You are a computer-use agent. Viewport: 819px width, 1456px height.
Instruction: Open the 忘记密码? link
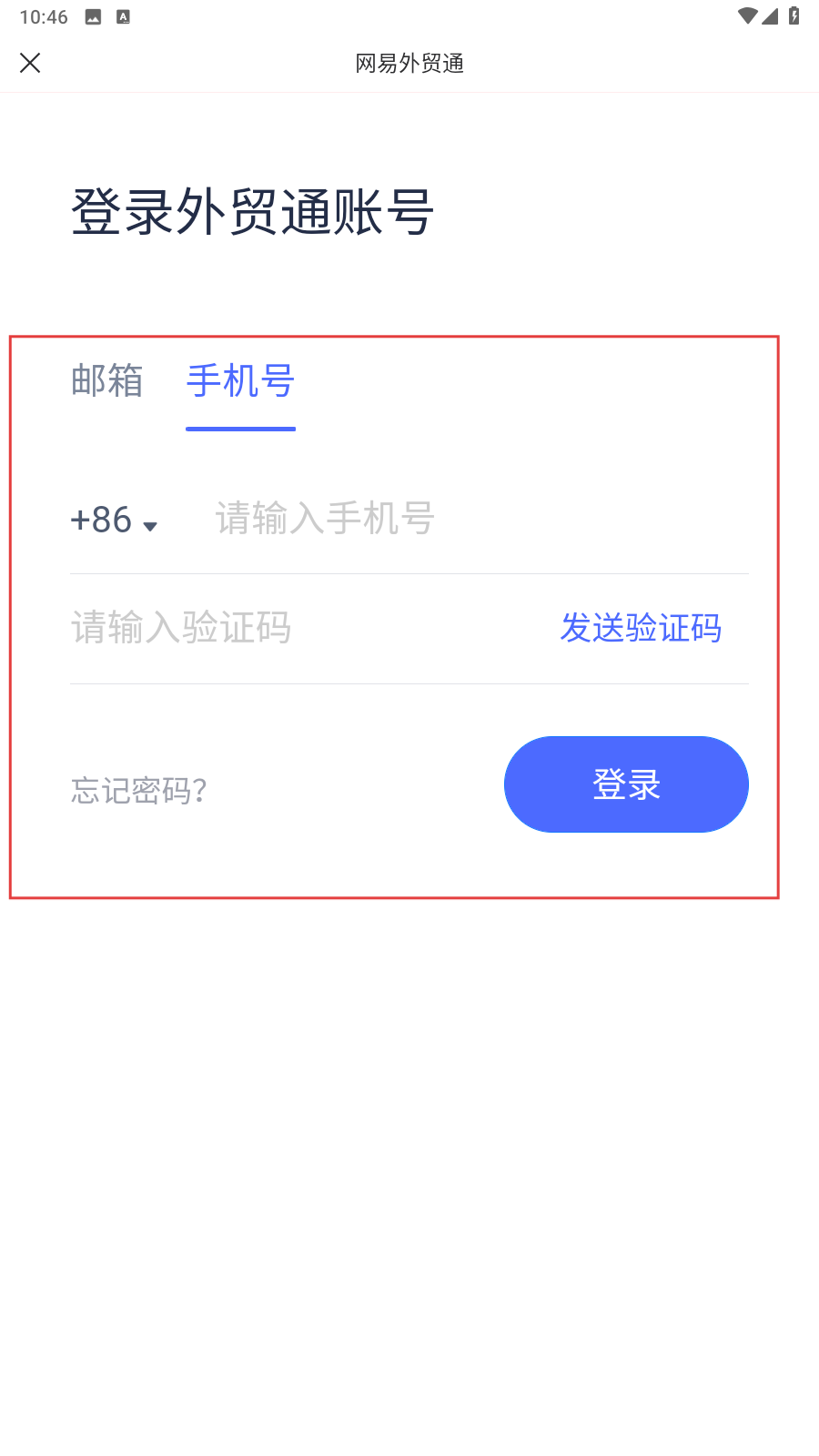pyautogui.click(x=139, y=790)
